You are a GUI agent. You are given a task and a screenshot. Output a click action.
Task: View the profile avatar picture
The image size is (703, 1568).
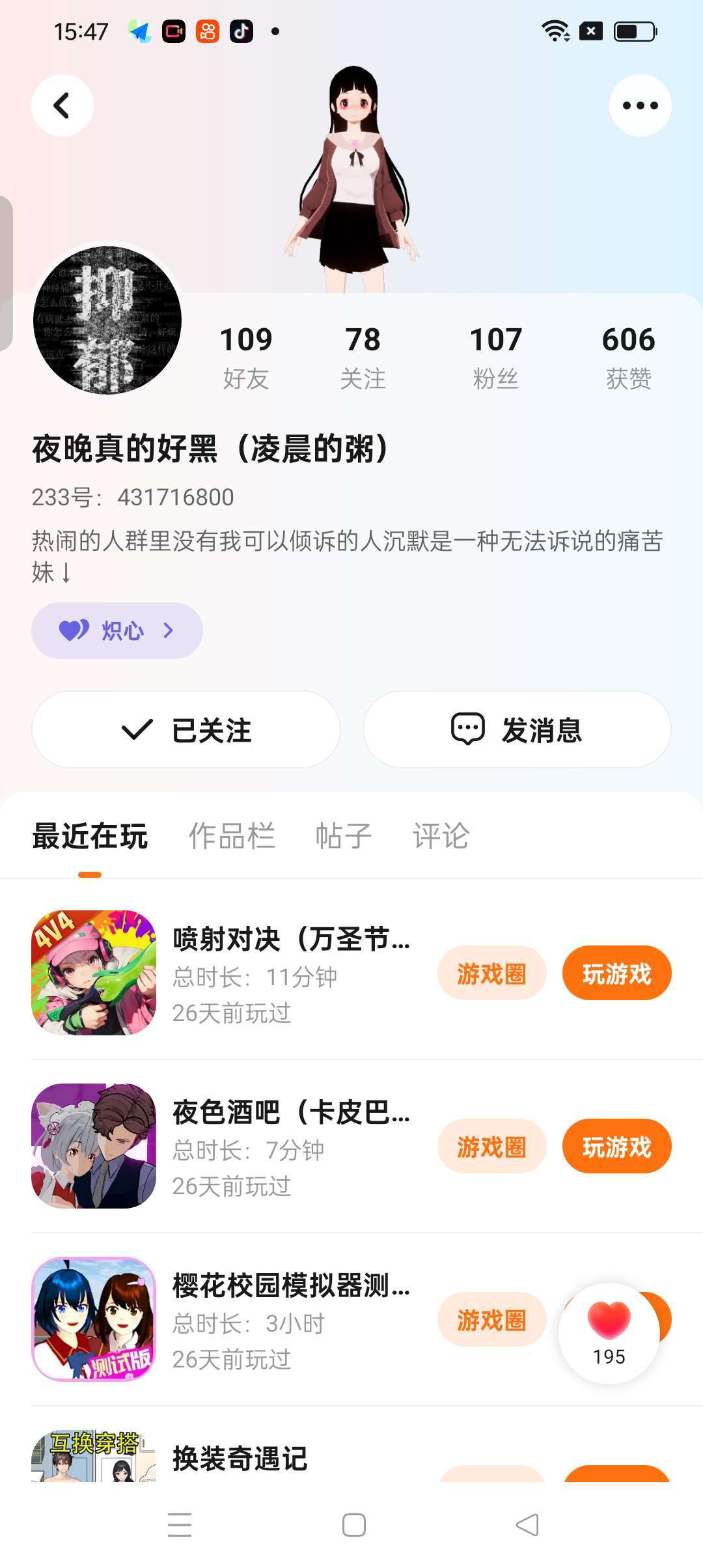[x=107, y=320]
